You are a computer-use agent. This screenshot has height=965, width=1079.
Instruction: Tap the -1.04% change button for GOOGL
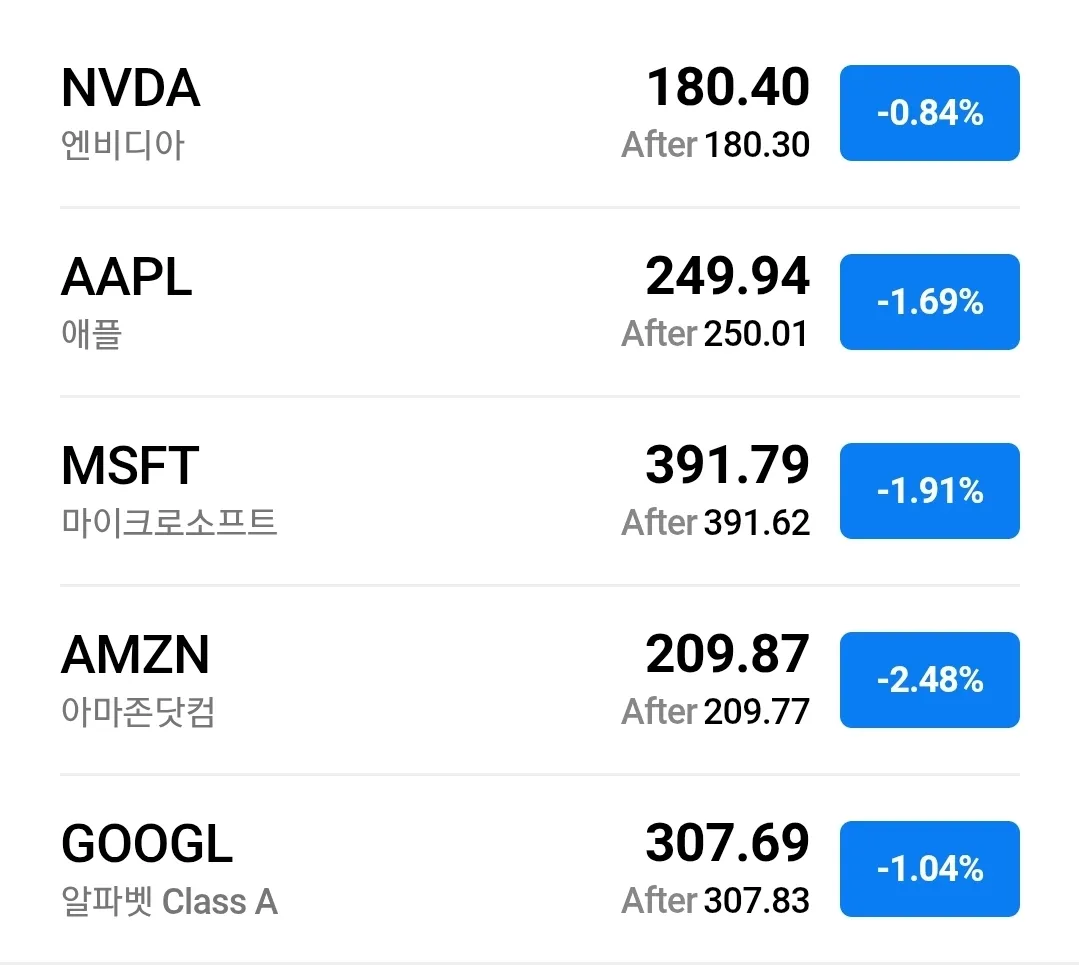(929, 869)
